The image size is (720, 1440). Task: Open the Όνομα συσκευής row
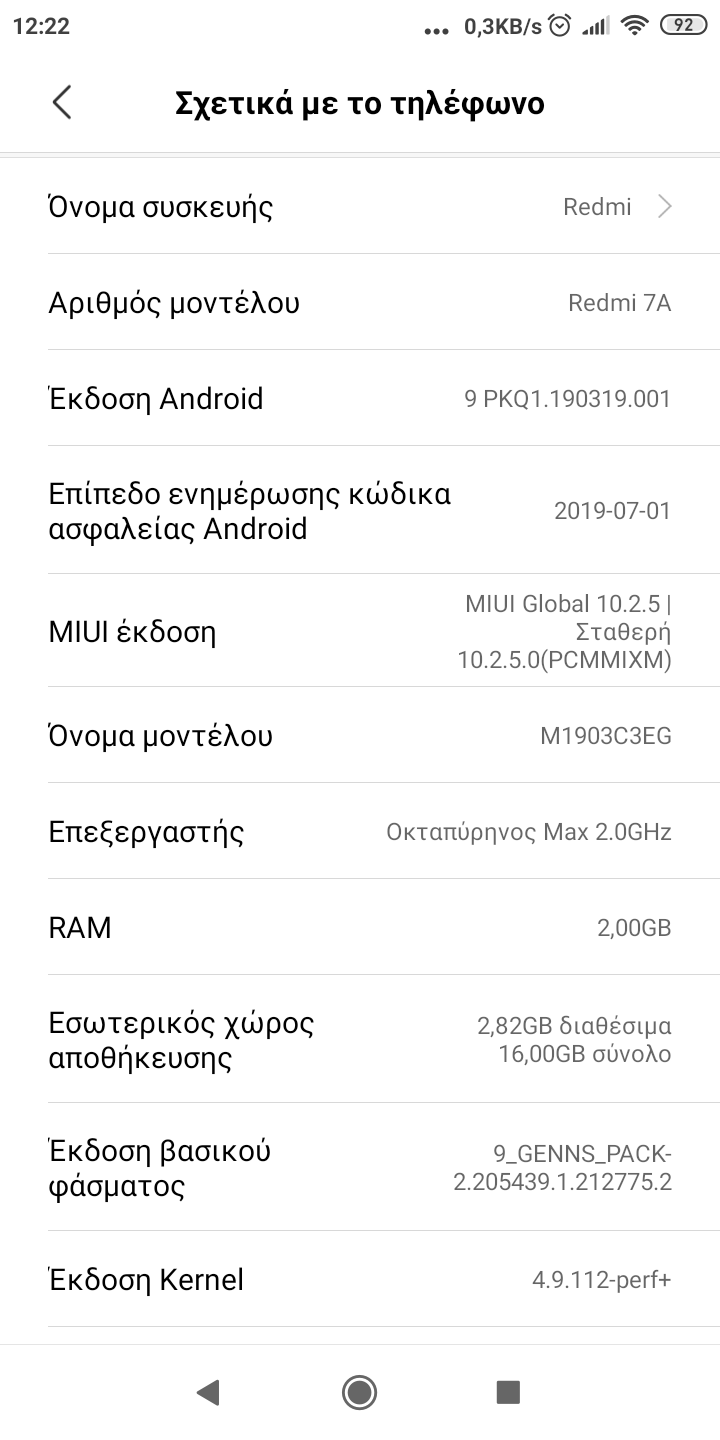pyautogui.click(x=360, y=207)
